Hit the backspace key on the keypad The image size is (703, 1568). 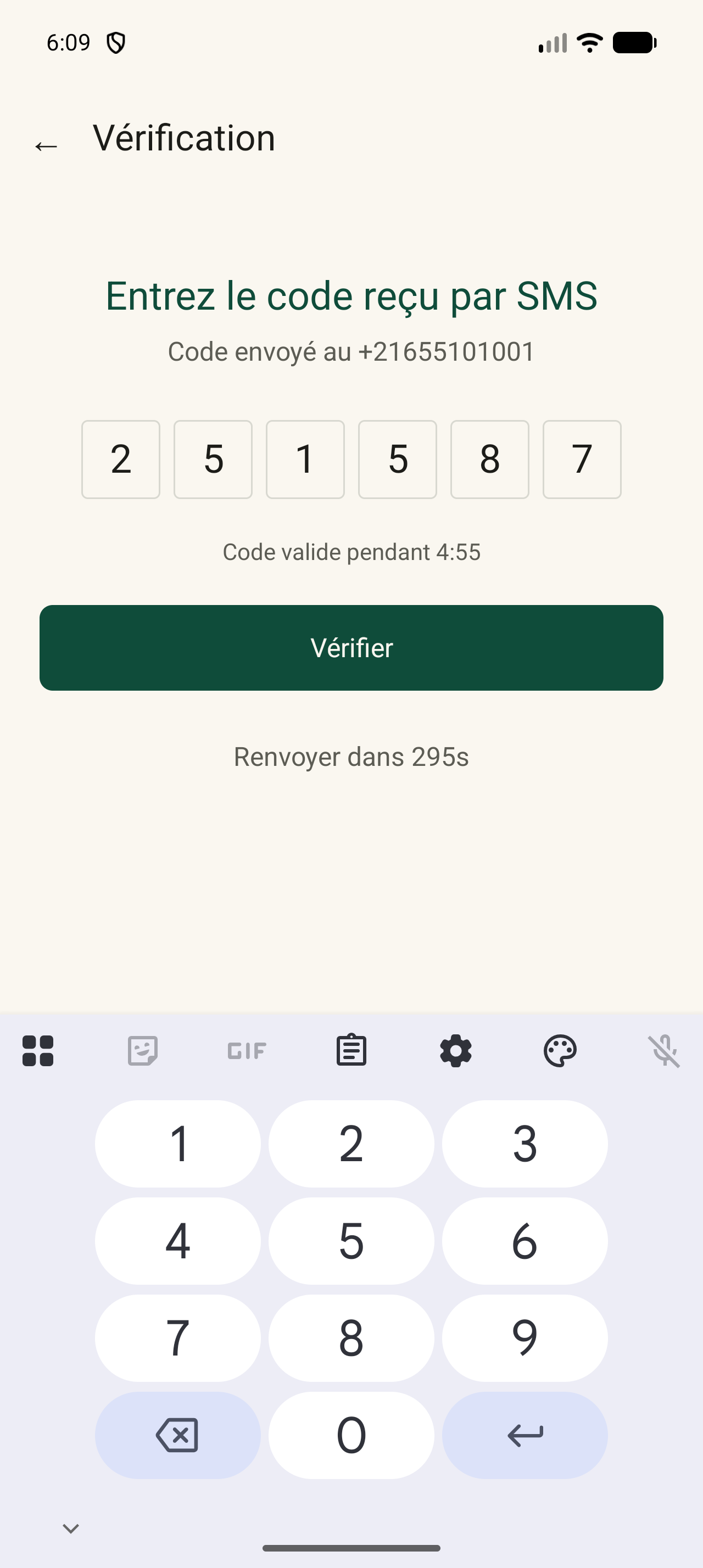178,1435
